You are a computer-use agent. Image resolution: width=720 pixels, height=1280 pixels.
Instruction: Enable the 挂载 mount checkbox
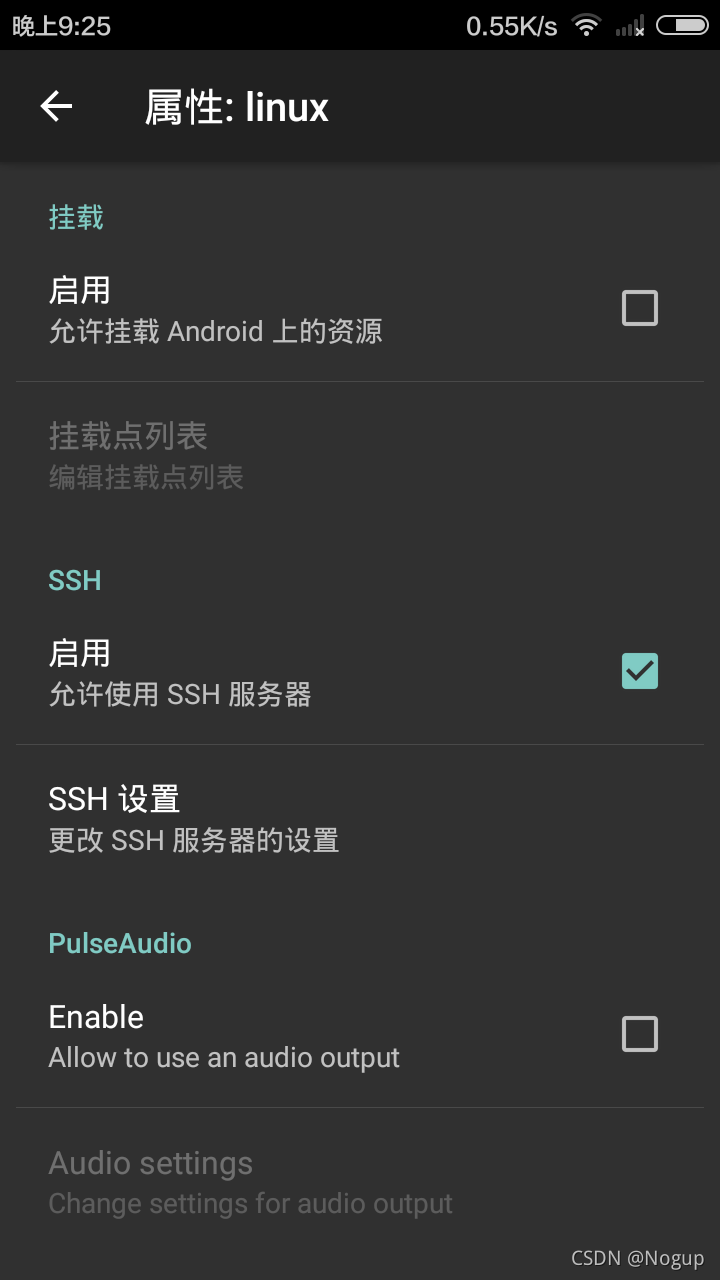click(640, 308)
